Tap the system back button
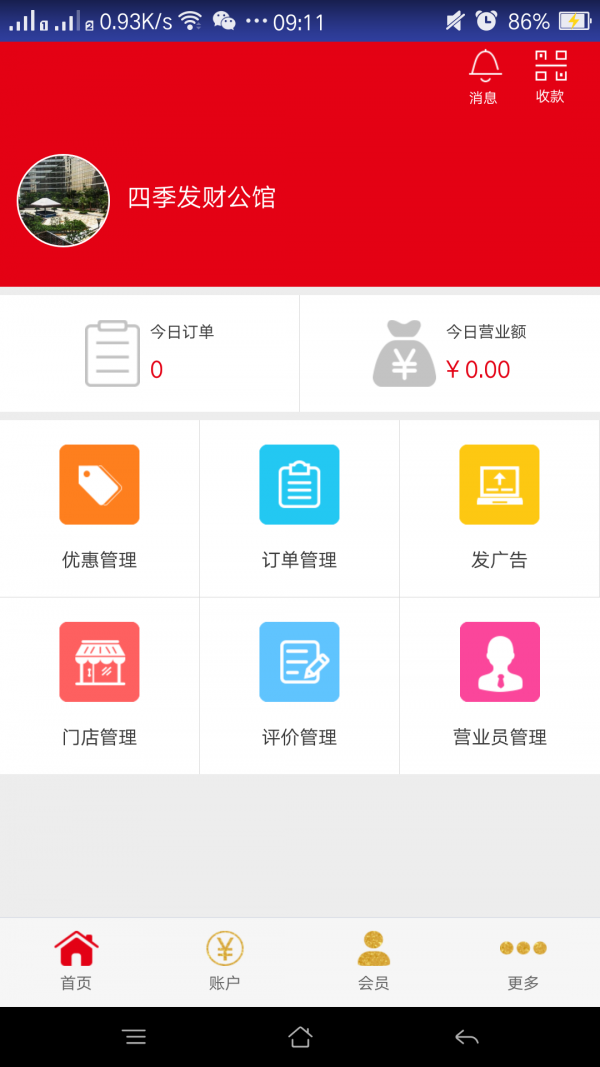The width and height of the screenshot is (600, 1067). [x=466, y=1037]
